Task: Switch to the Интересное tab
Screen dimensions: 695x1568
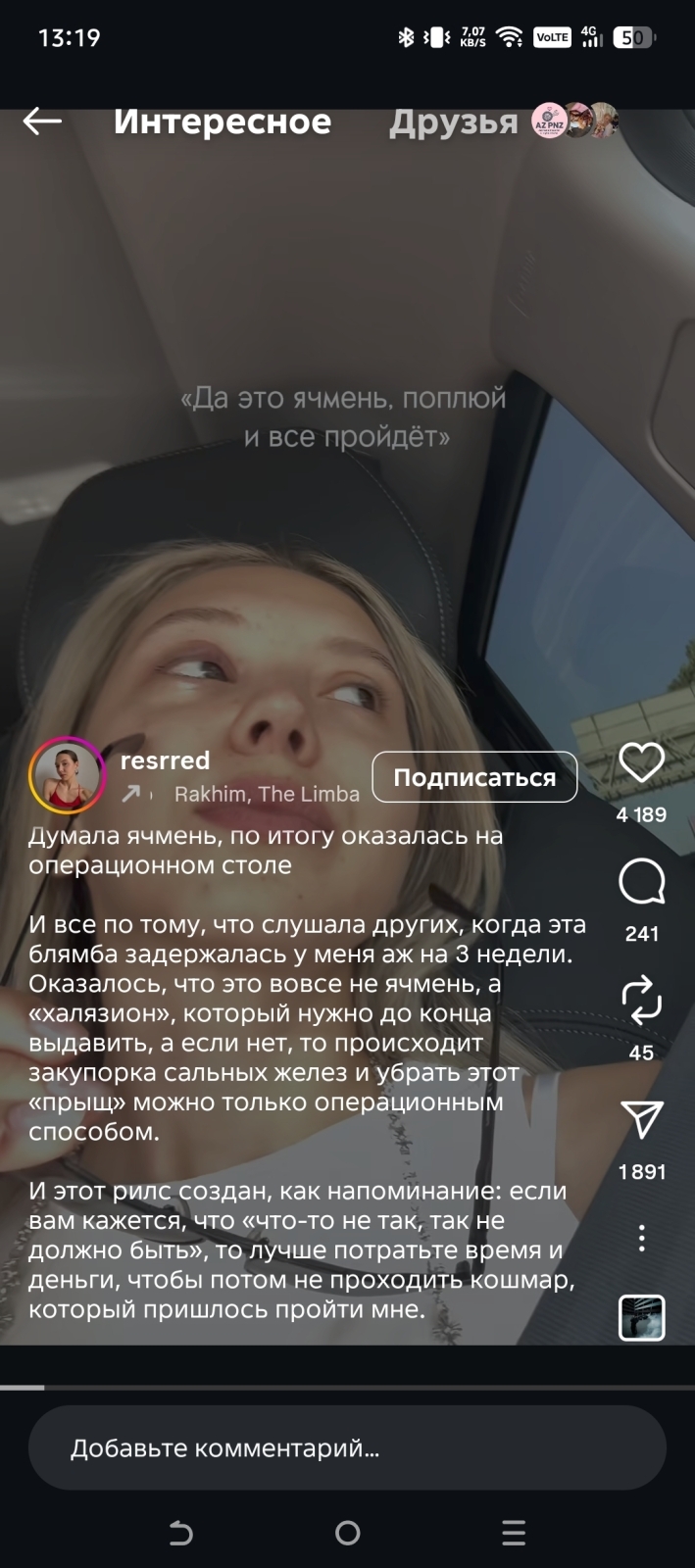Action: tap(223, 122)
